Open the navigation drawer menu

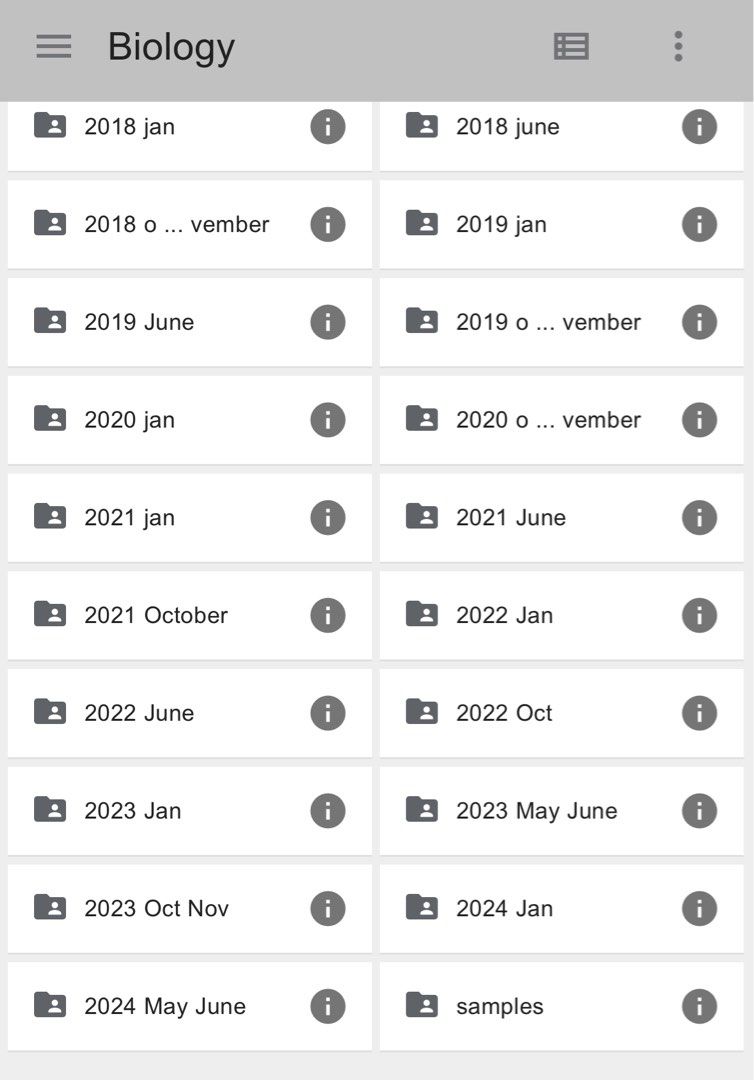[x=53, y=46]
